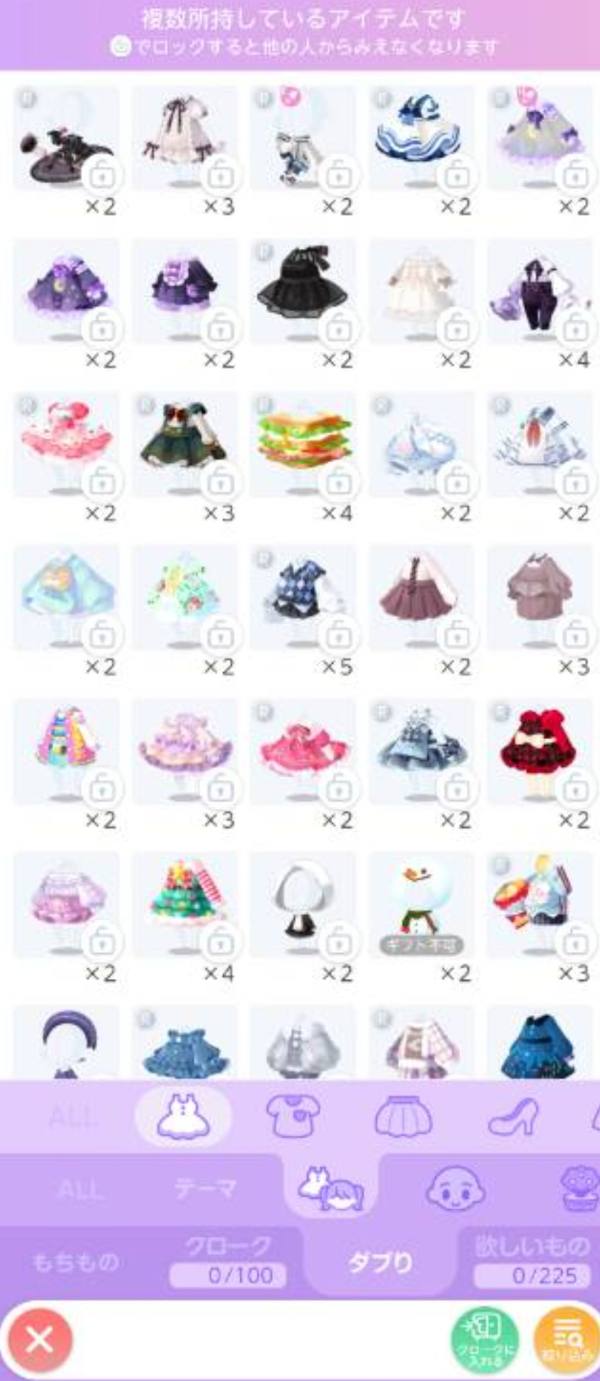
Task: Open the 欲しいもの wishlist tab
Action: (x=530, y=1262)
